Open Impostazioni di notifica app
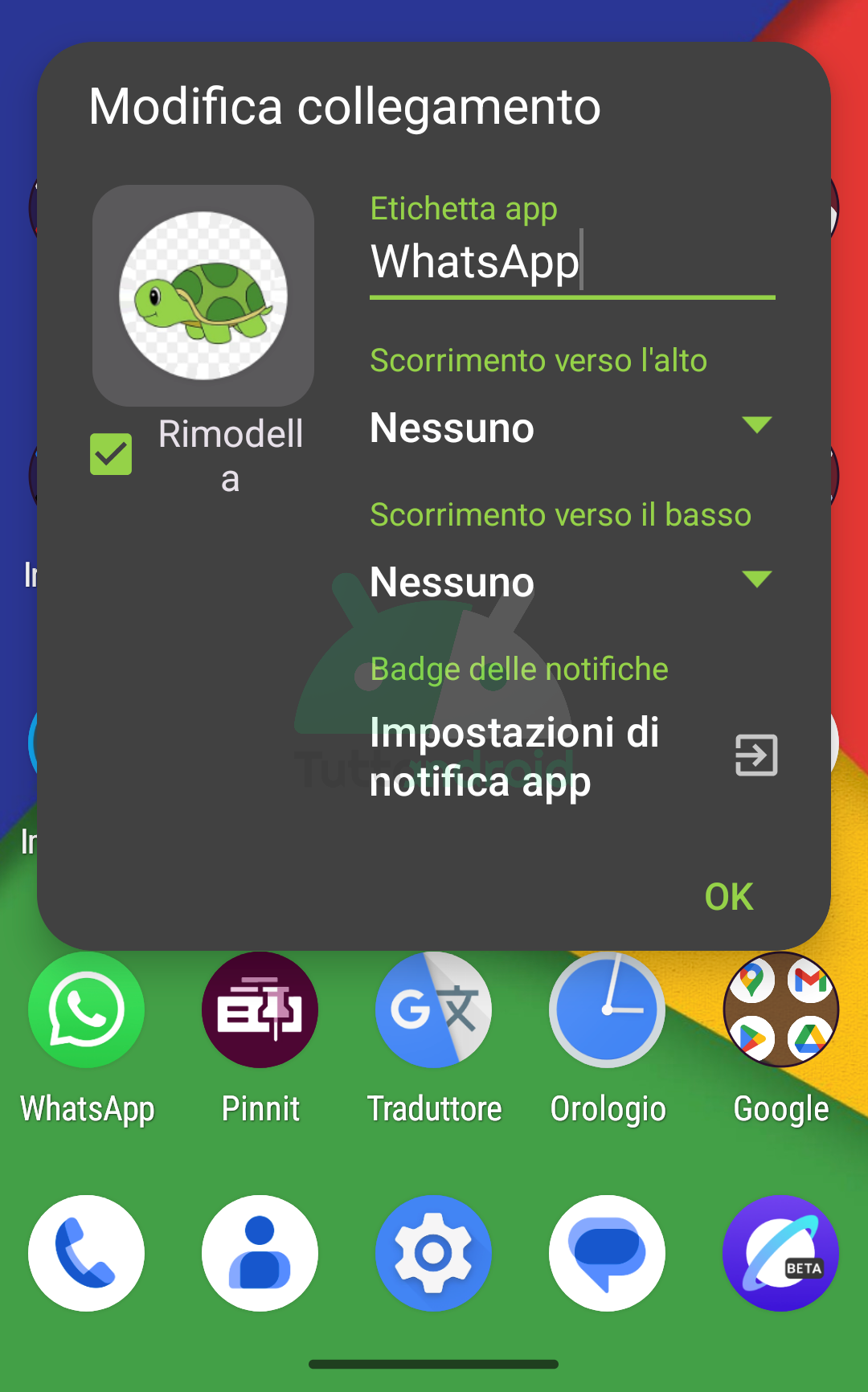Image resolution: width=868 pixels, height=1392 pixels. click(572, 756)
